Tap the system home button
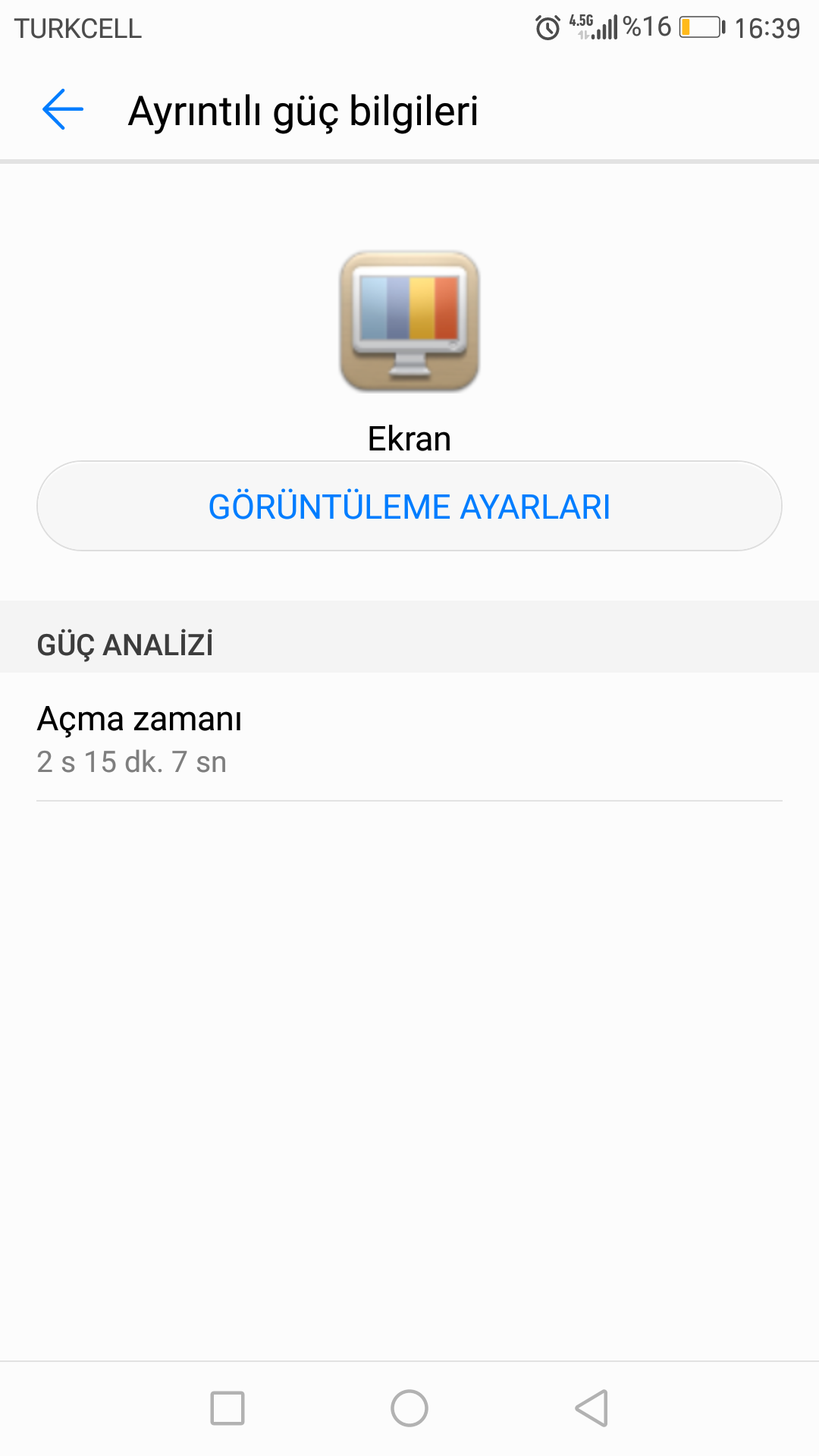Screen dimensions: 819x1456 coord(409,1408)
